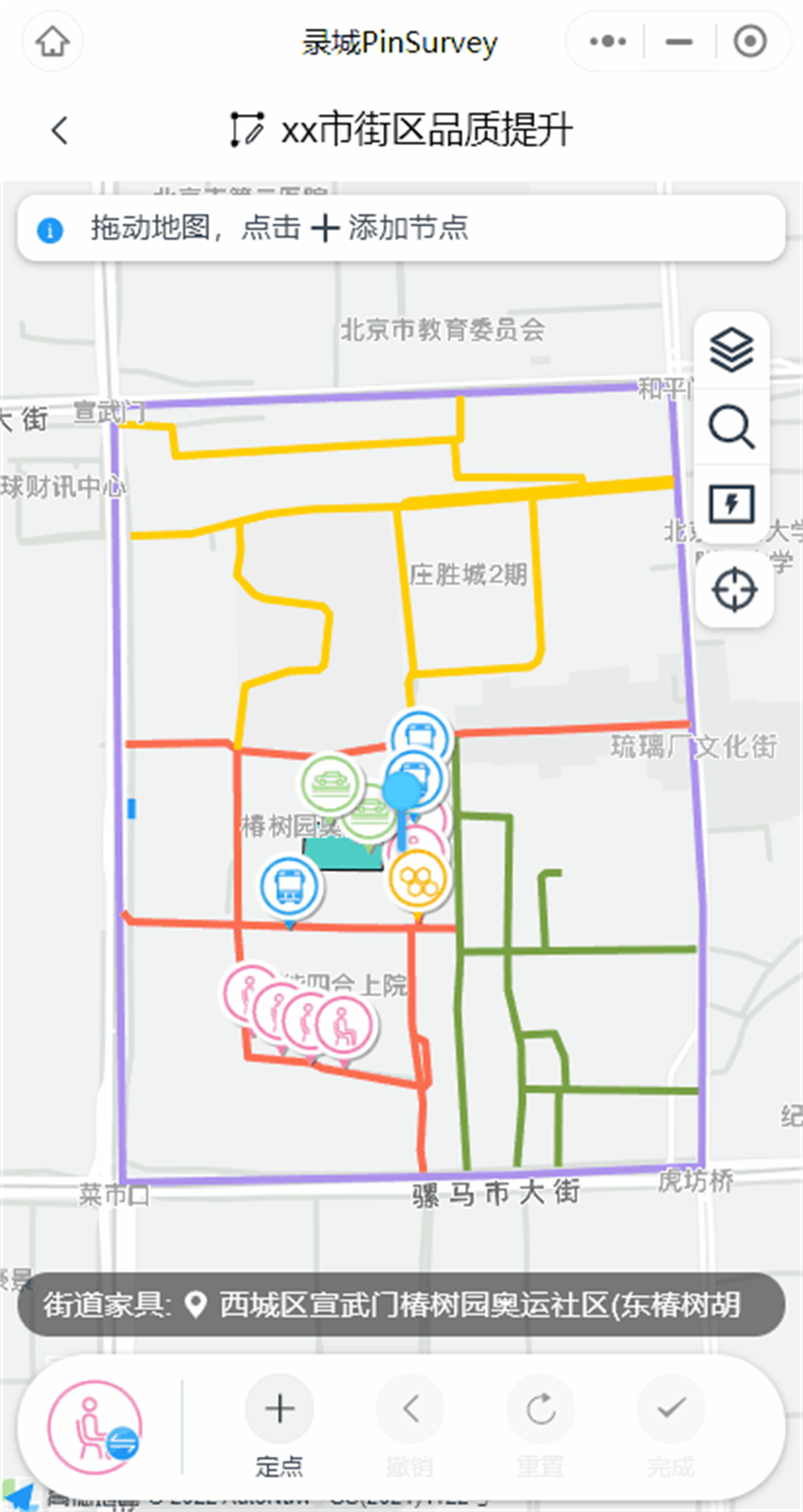Select the orange honeycomb map marker
The image size is (803, 1512).
[418, 879]
